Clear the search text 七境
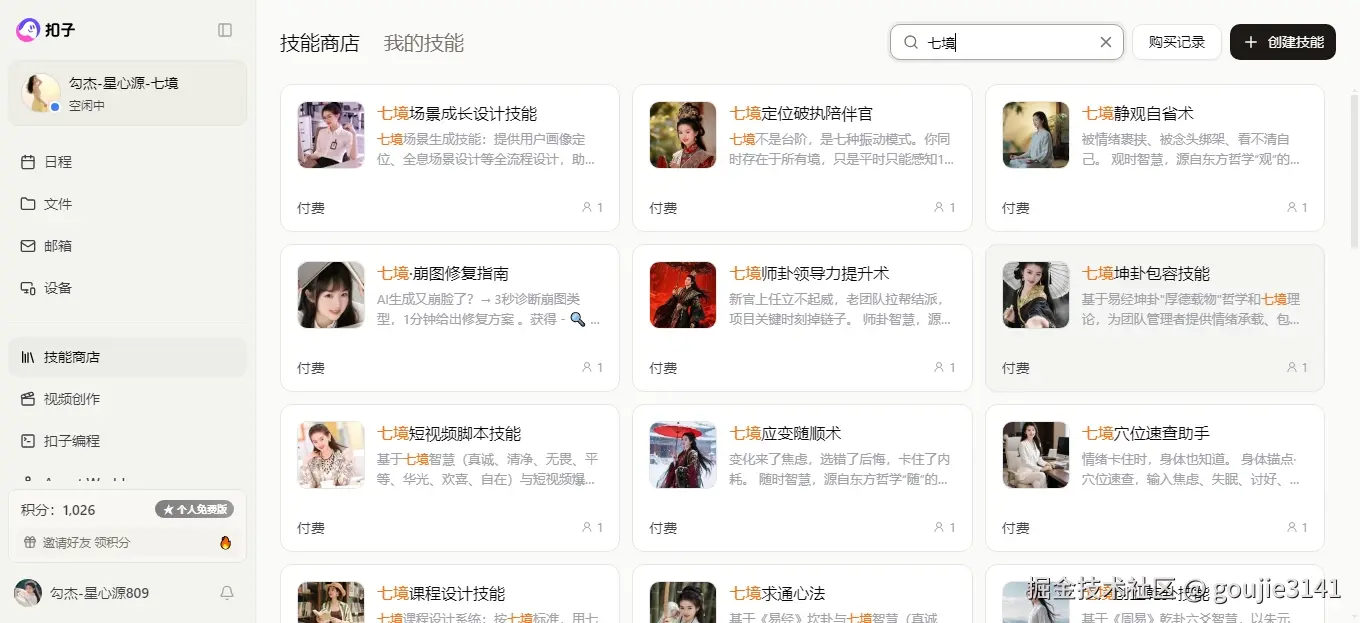Viewport: 1360px width, 623px height. [x=1105, y=42]
